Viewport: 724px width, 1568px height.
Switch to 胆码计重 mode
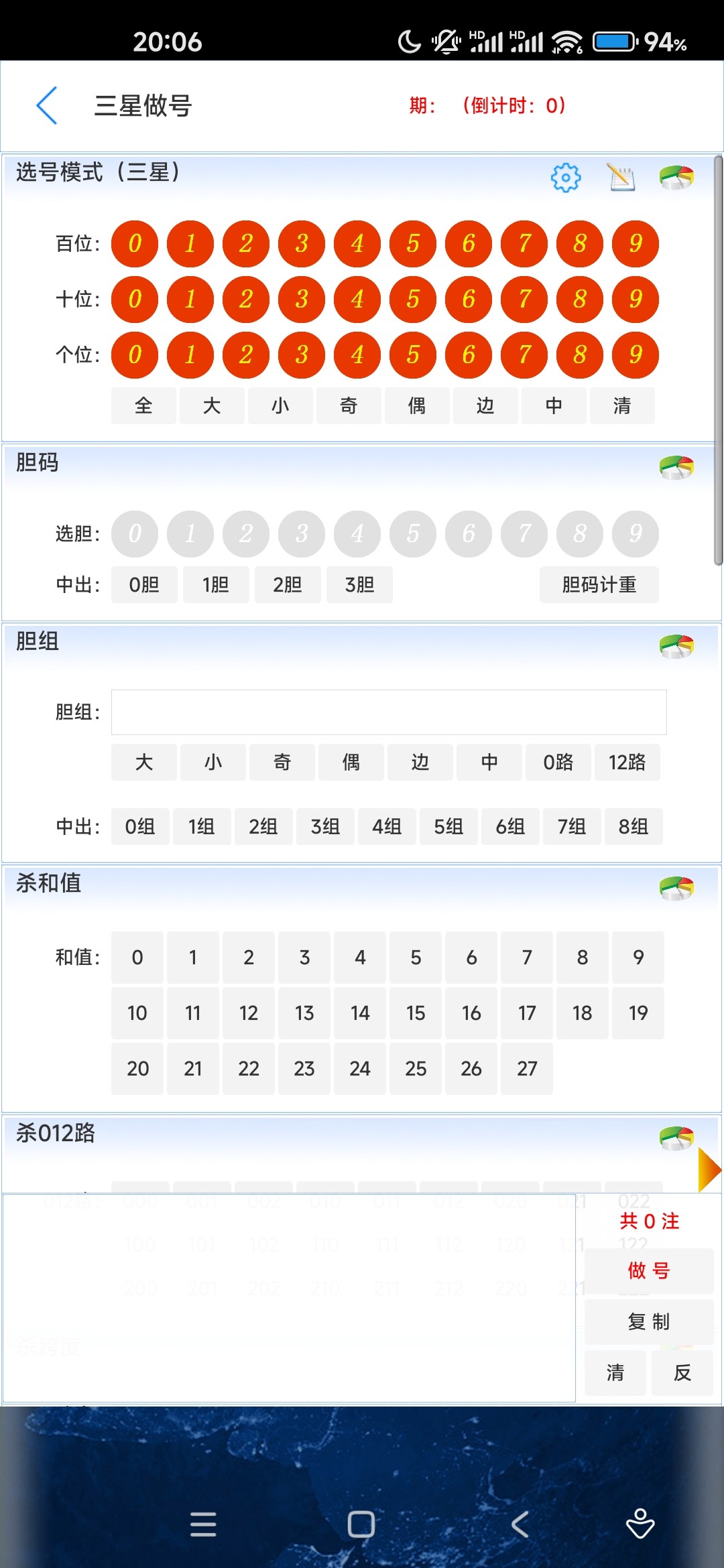point(599,584)
